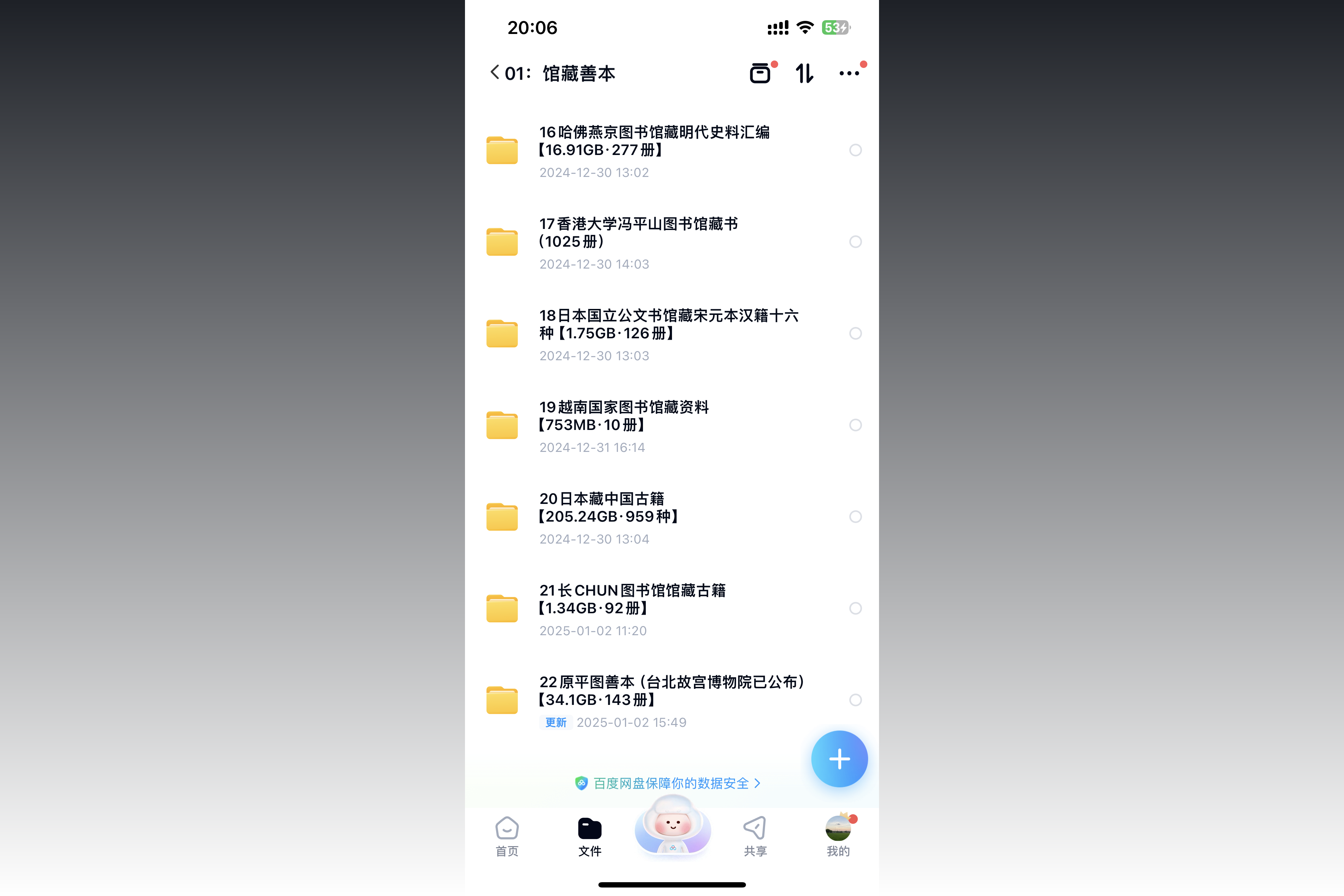This screenshot has width=1344, height=896.
Task: Select the 16哈佛燕京 folder checkbox
Action: click(855, 150)
